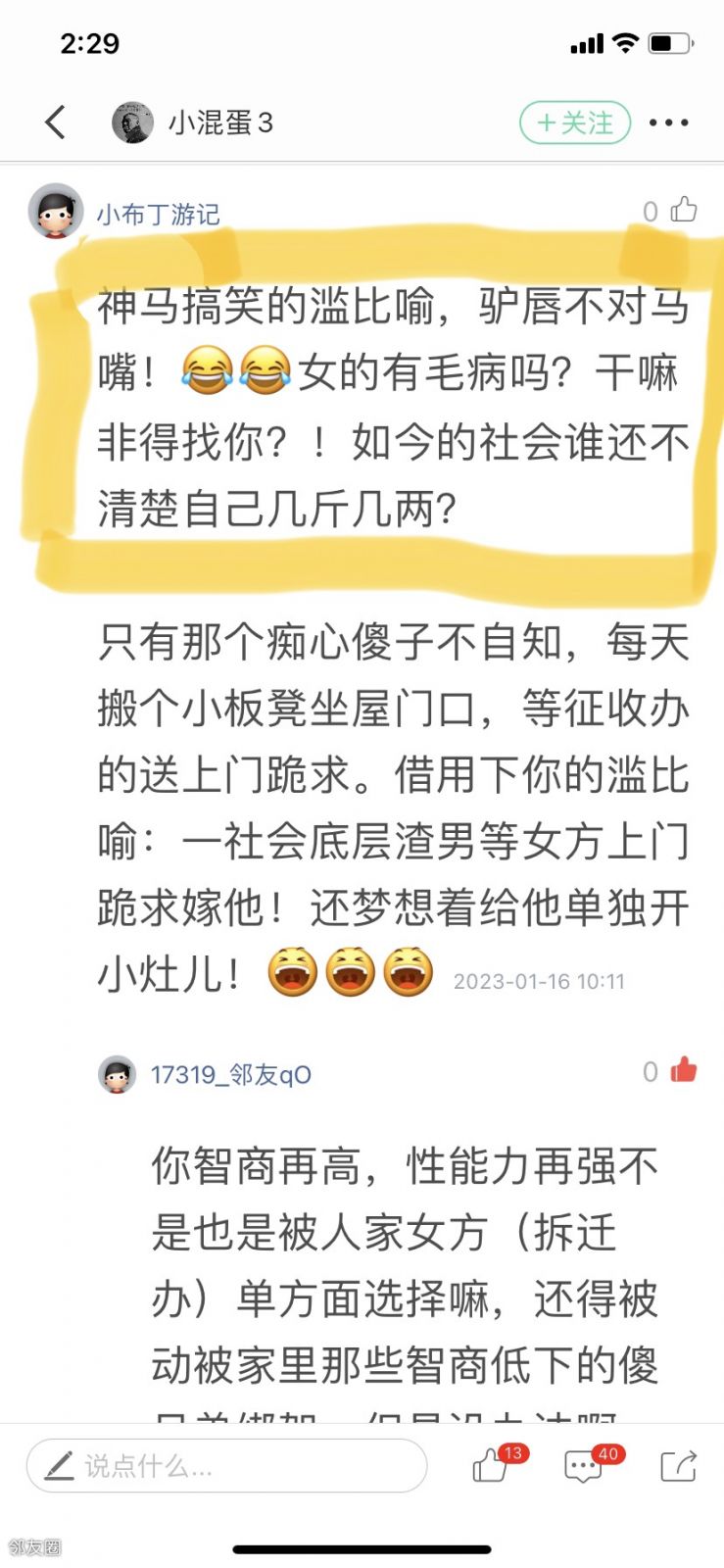Go back using the top-left arrow
The height and width of the screenshot is (1568, 724).
tap(56, 122)
